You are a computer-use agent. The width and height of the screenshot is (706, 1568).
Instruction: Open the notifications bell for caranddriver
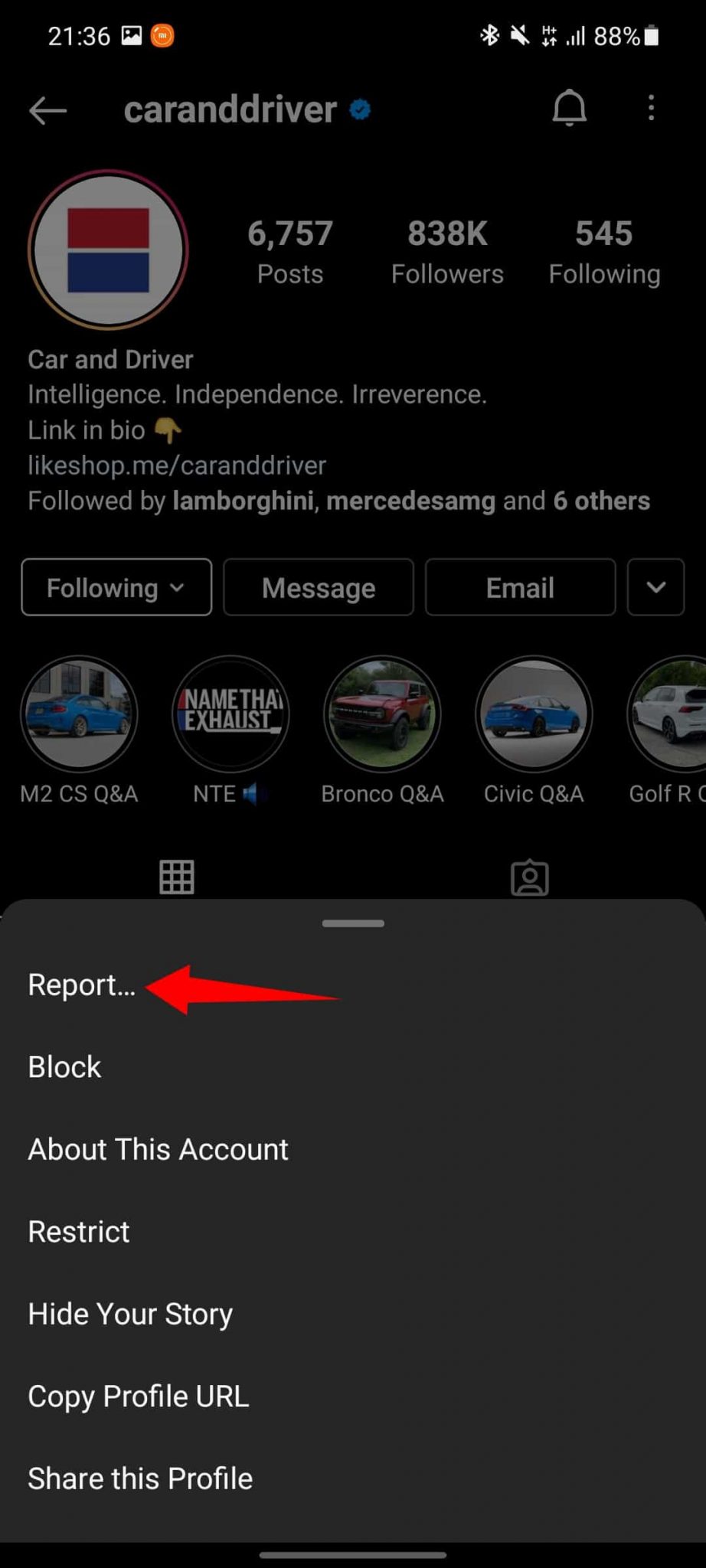pyautogui.click(x=570, y=109)
